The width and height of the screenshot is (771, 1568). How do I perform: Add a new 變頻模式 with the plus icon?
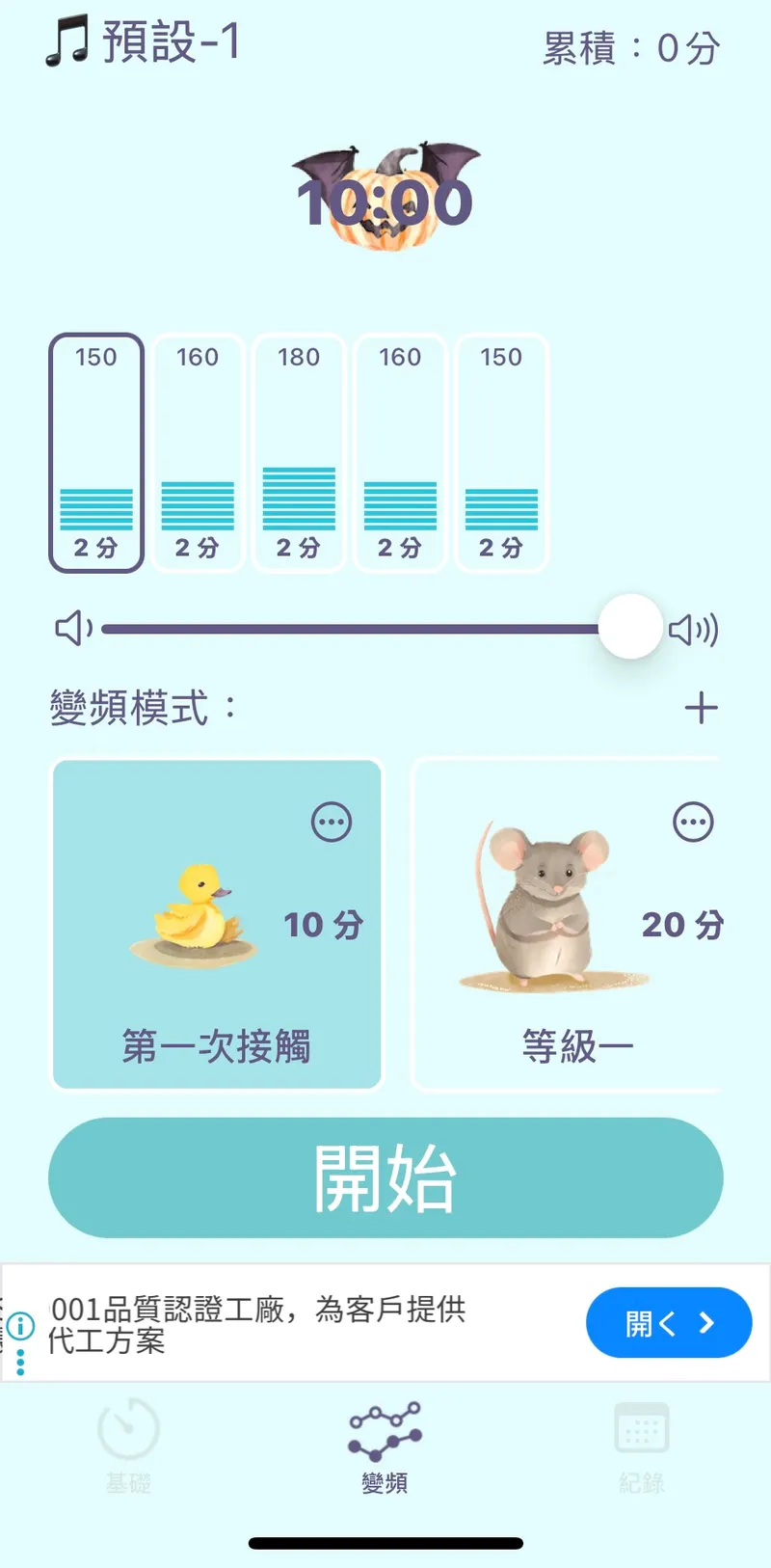(701, 708)
